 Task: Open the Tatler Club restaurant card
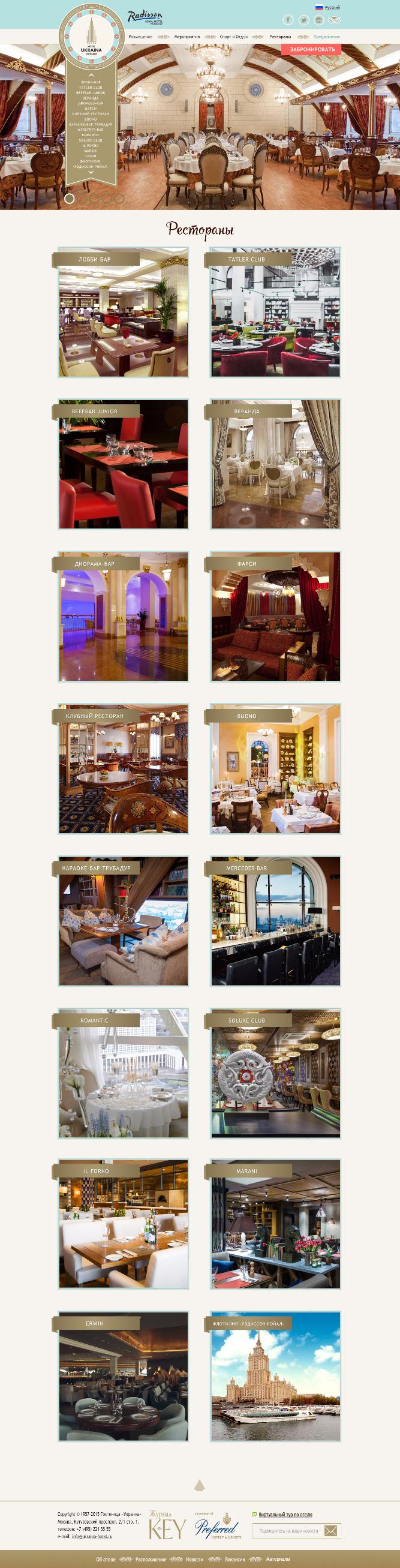point(275,313)
